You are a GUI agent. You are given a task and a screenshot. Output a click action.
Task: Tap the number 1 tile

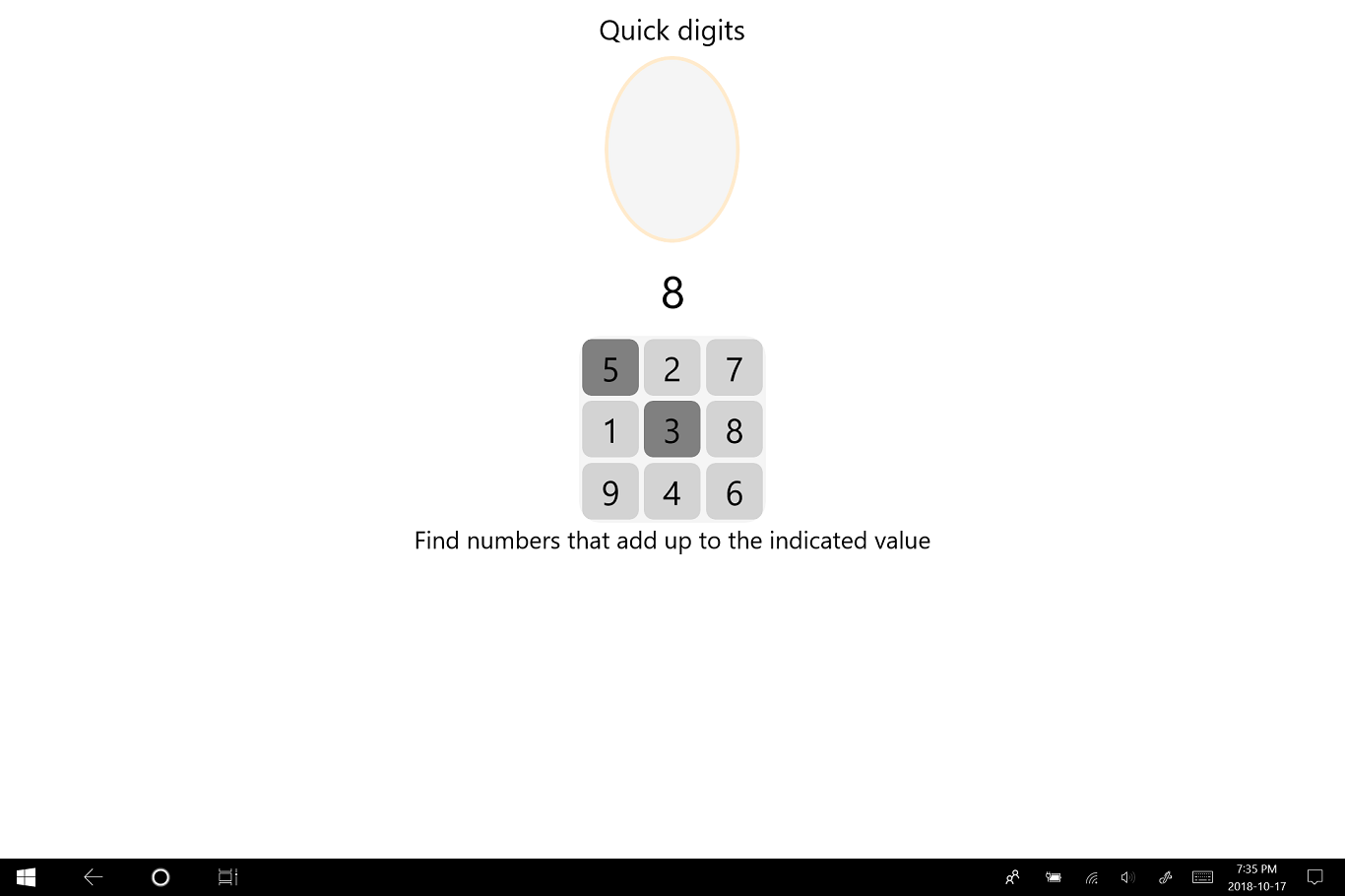click(x=610, y=430)
